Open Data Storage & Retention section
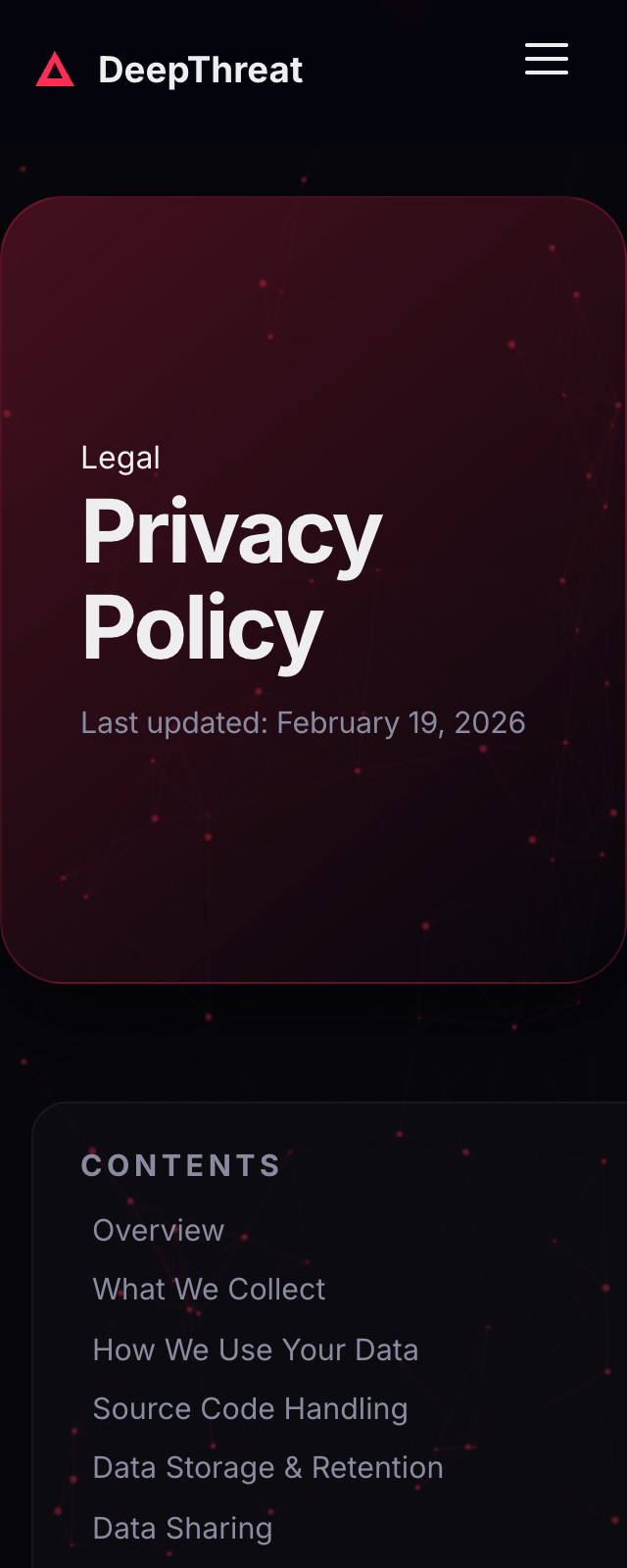Screen dimensions: 627x1568 click(x=267, y=1467)
